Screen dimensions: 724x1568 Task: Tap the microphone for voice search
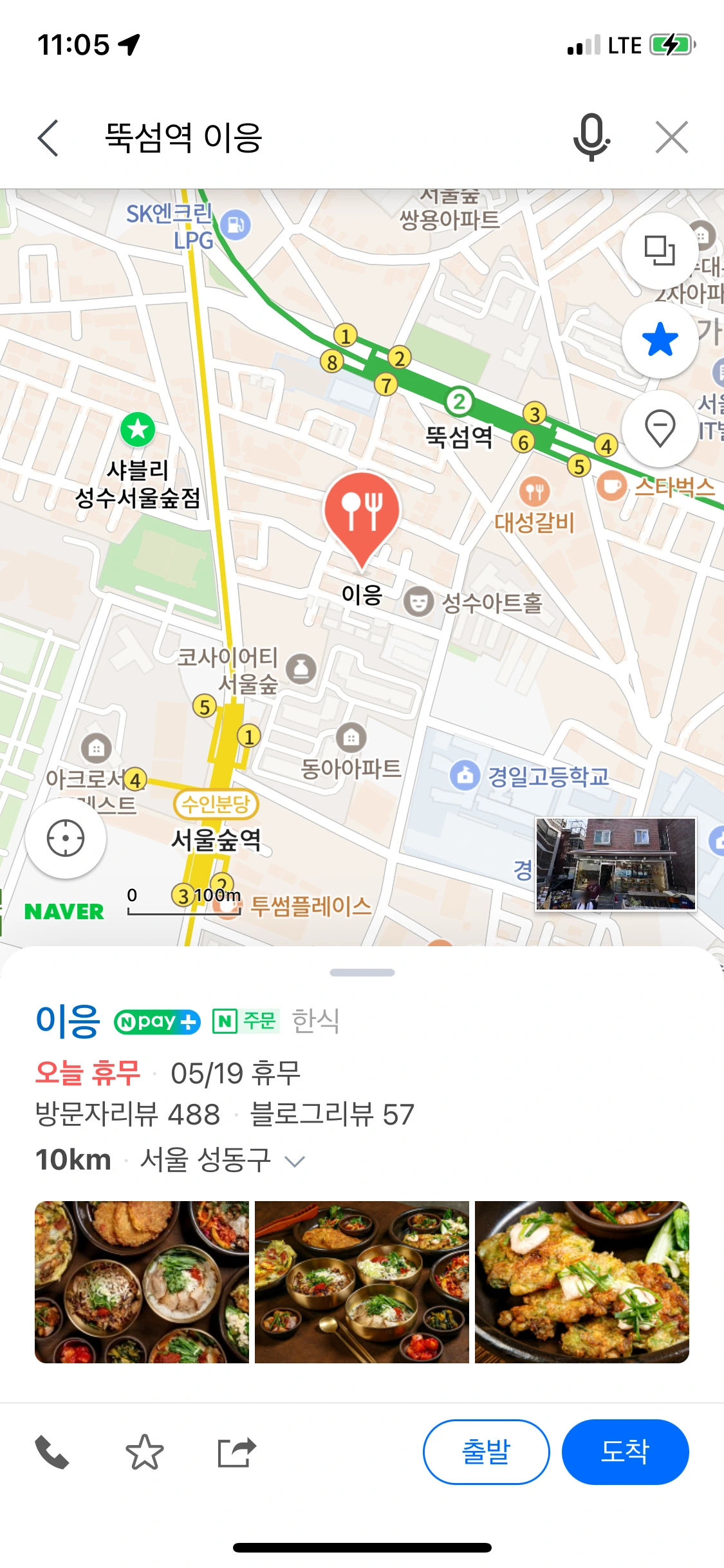591,138
